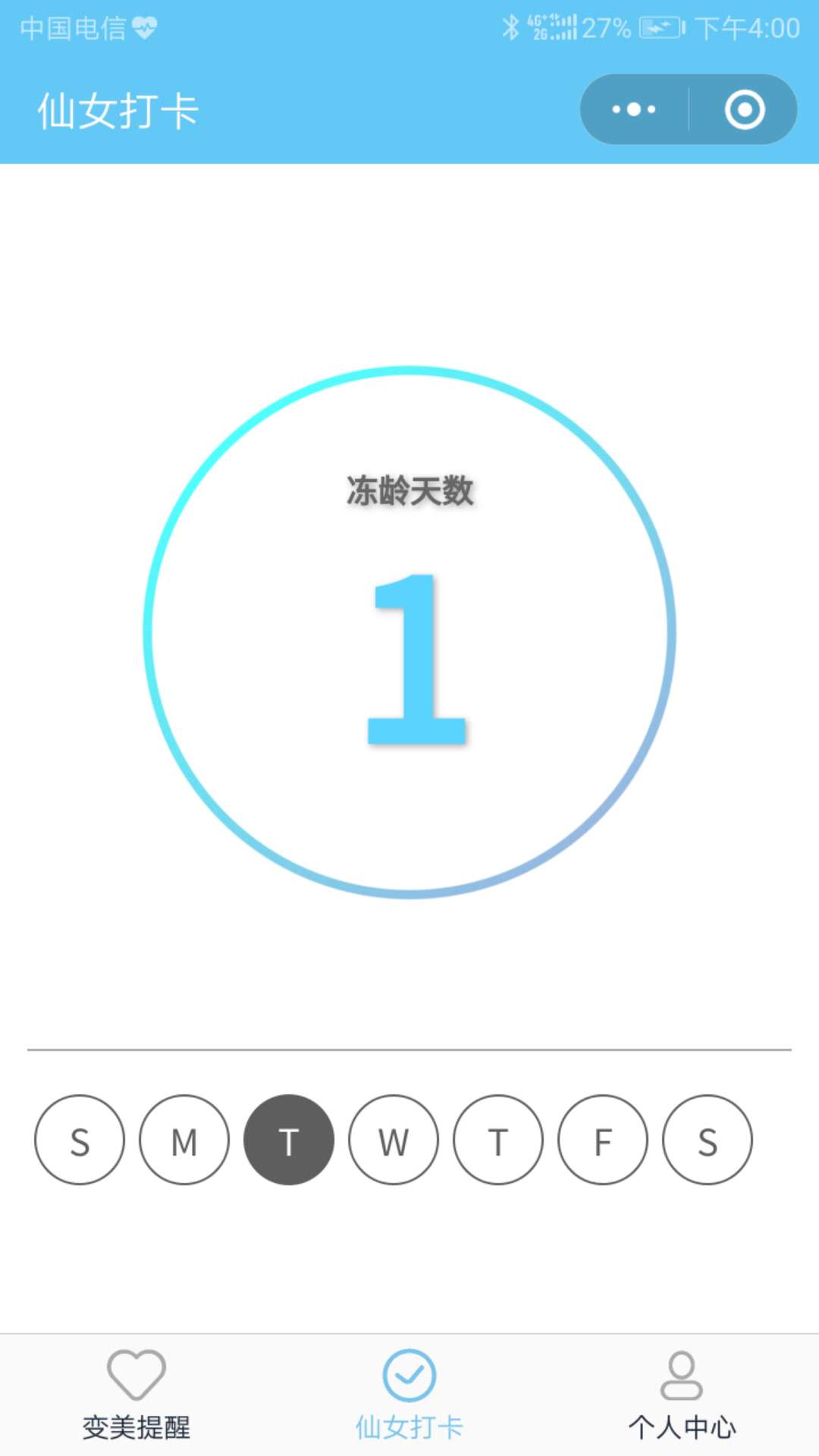Select the Wednesday W day circle
Screen dimensions: 819x1456
coord(394,1140)
